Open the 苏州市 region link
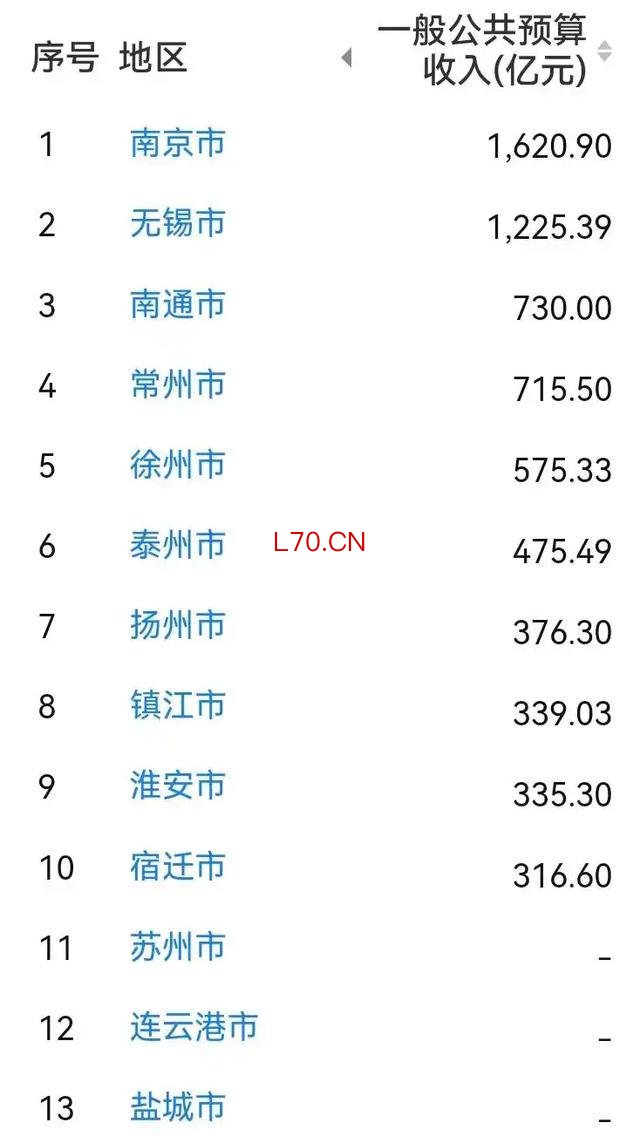 (x=178, y=947)
